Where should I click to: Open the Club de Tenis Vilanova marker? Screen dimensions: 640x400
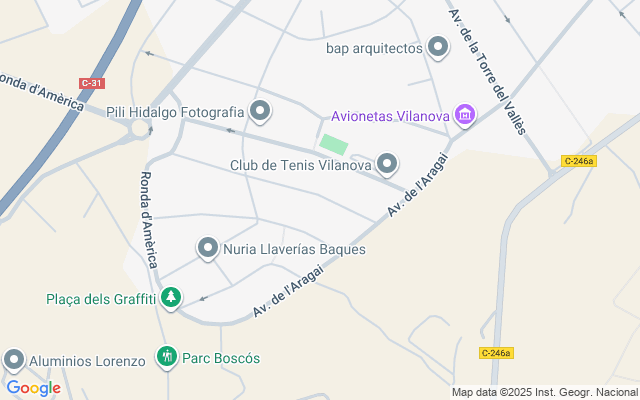click(387, 164)
